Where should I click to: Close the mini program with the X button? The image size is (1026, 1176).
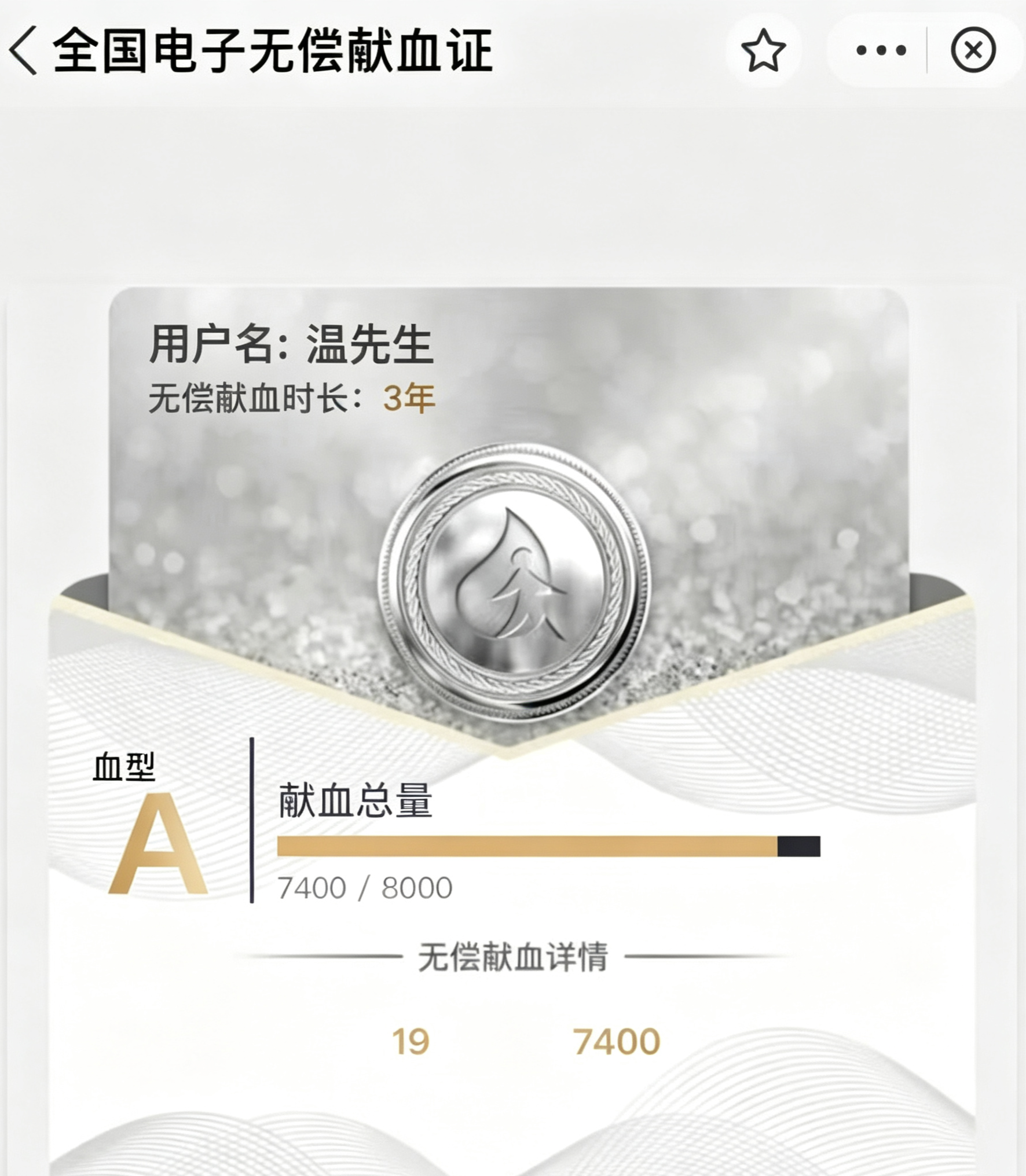pos(973,50)
